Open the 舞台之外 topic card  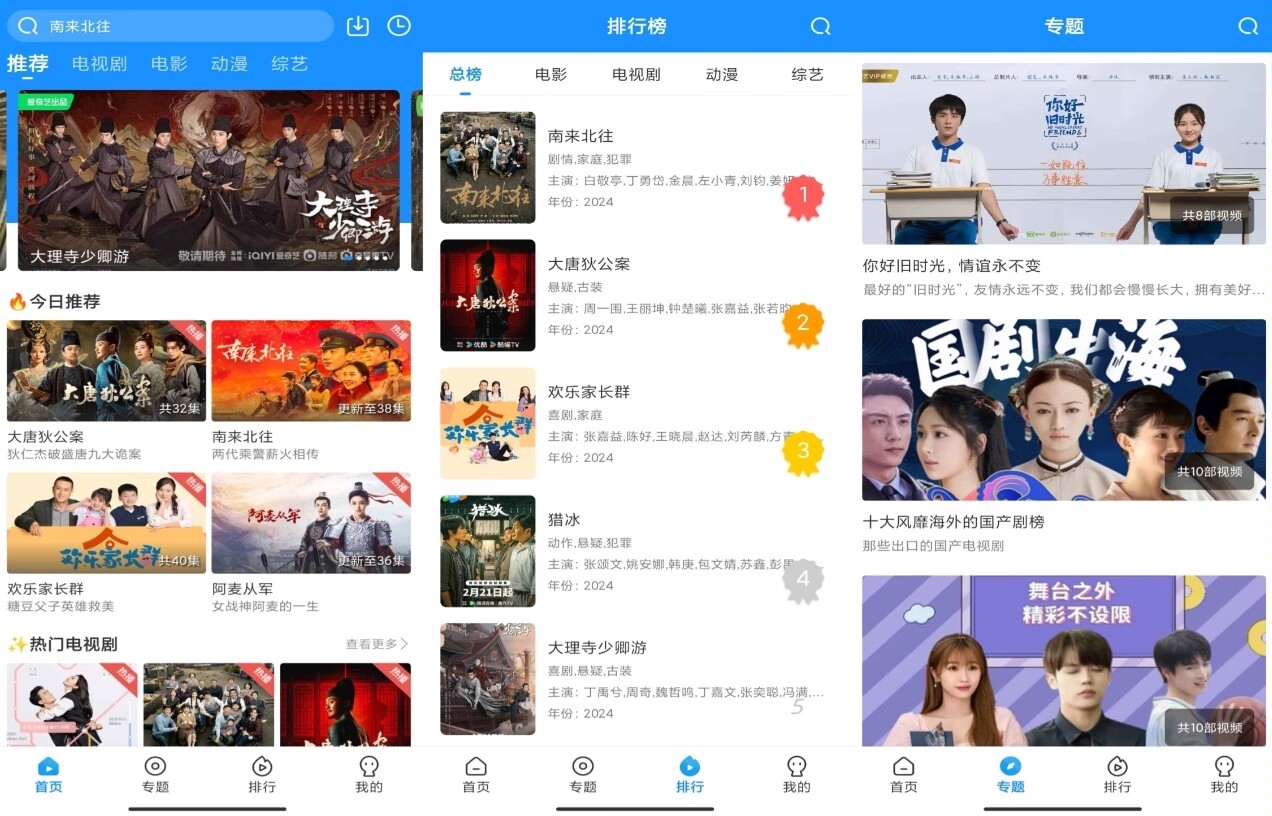pos(1063,660)
